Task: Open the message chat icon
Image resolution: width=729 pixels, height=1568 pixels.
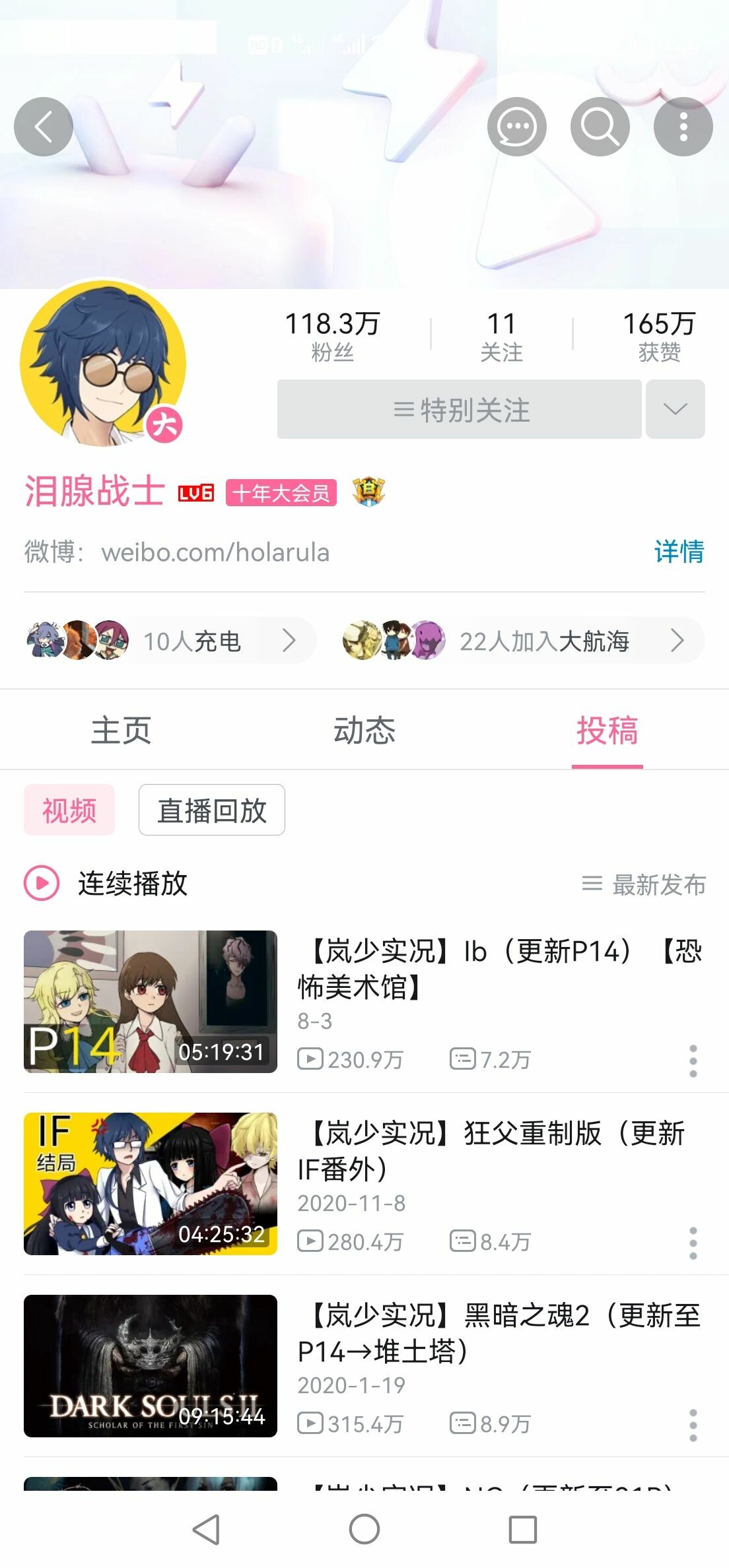Action: [516, 127]
